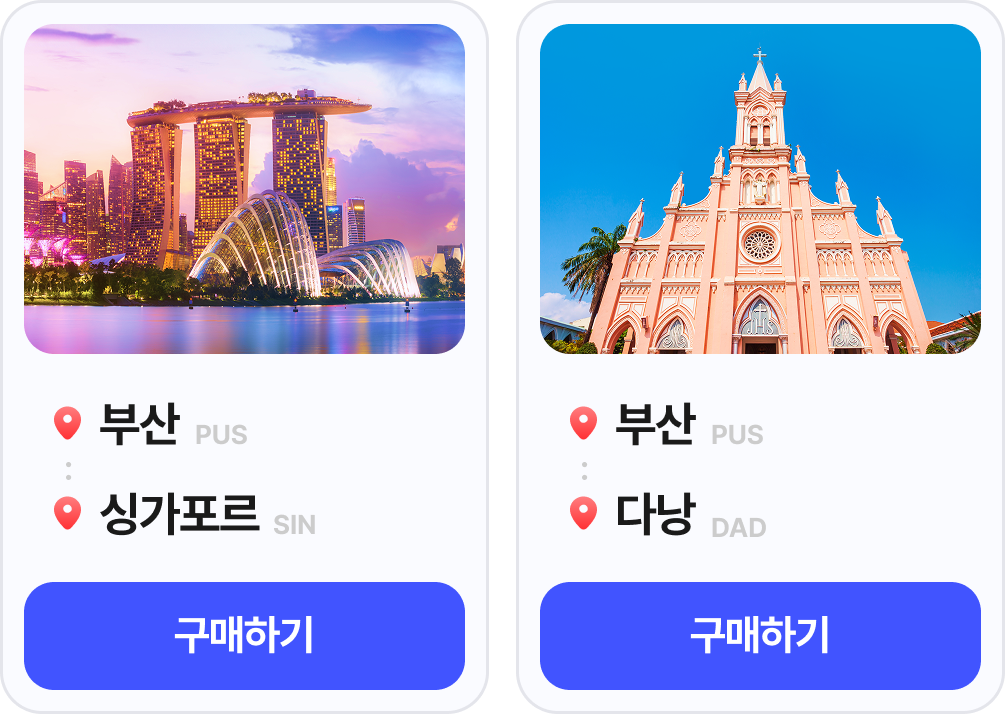Tap 구매하기 on the 부산–다낭 card
The image size is (1005, 714).
[760, 636]
